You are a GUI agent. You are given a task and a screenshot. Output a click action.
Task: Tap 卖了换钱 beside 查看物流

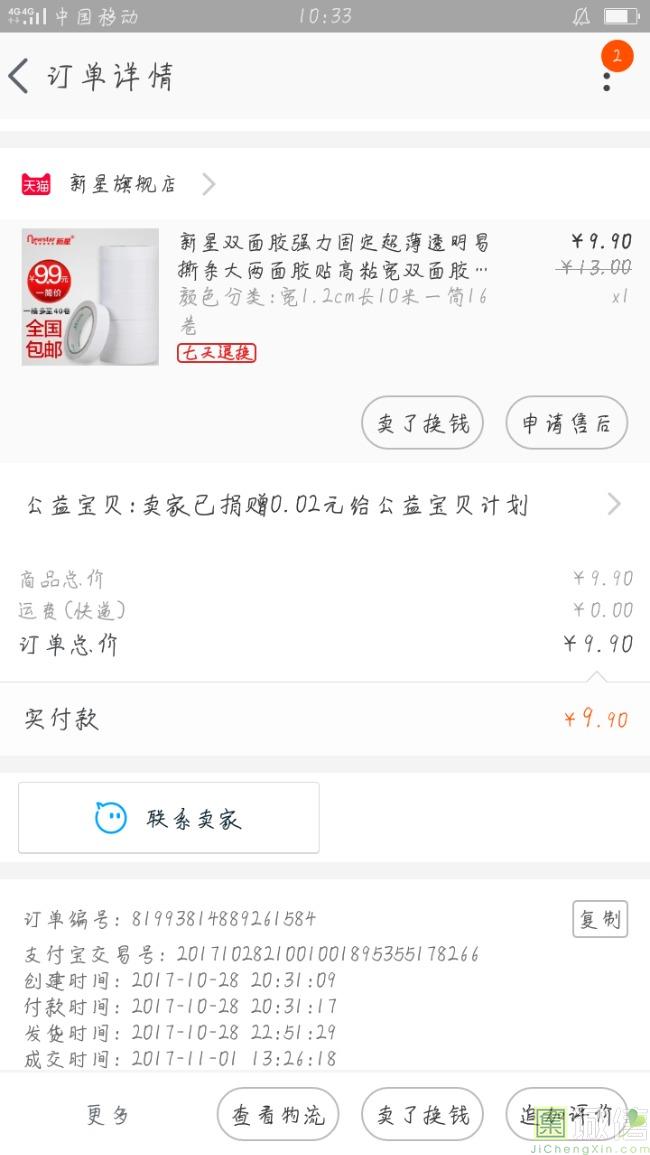tap(422, 1115)
